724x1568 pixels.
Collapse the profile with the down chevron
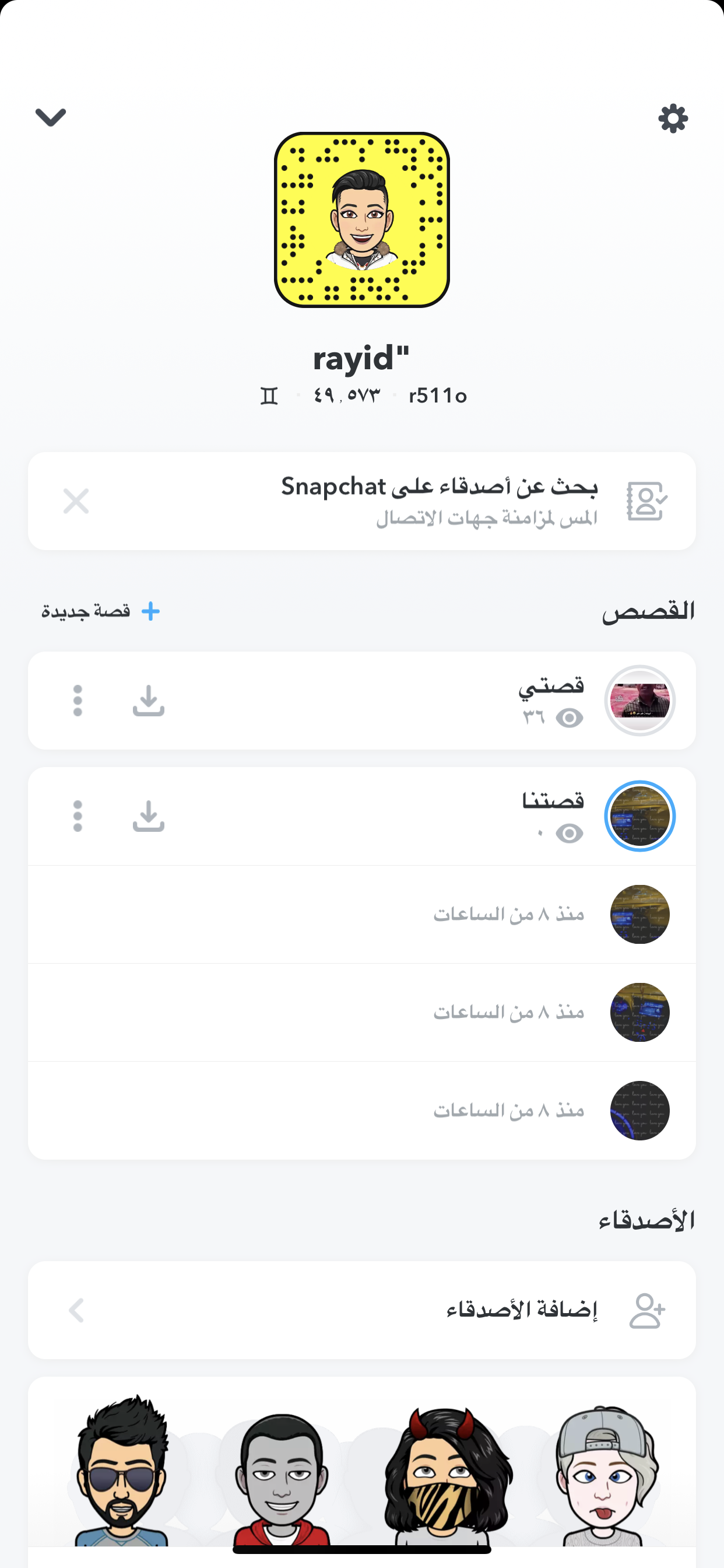(51, 117)
